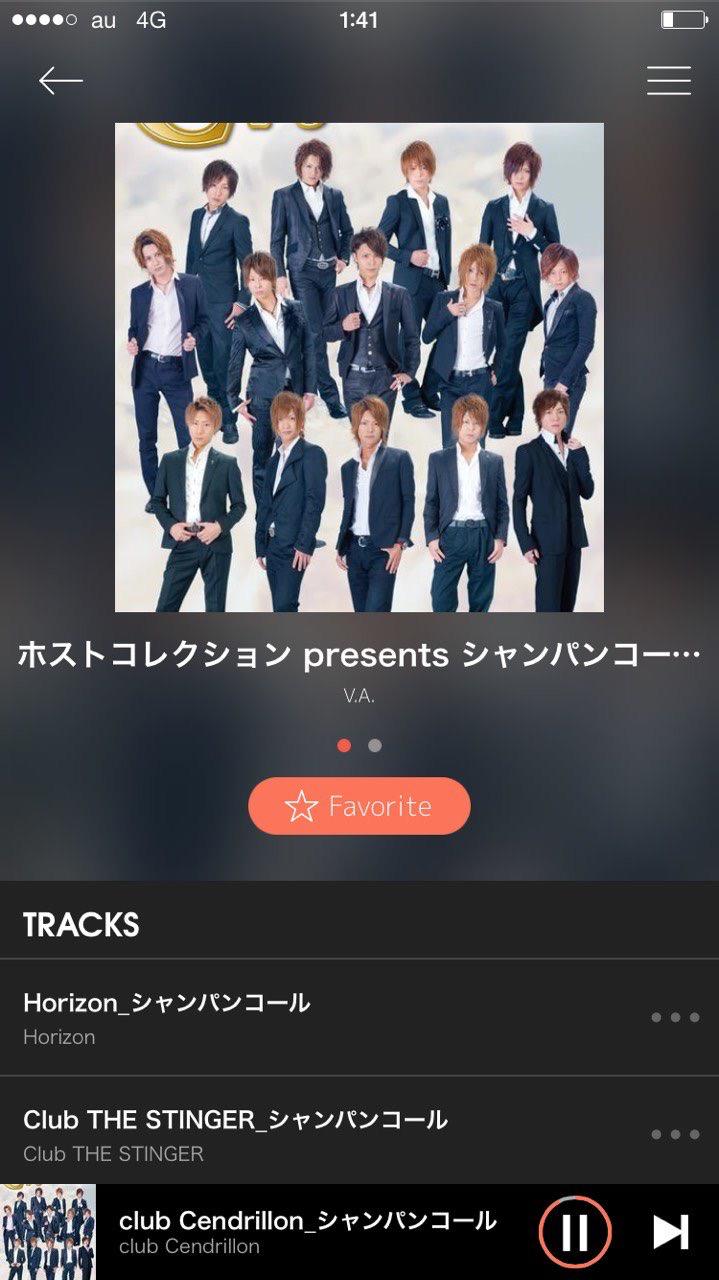The width and height of the screenshot is (719, 1280).
Task: Switch to the second page indicator dot
Action: 374,745
